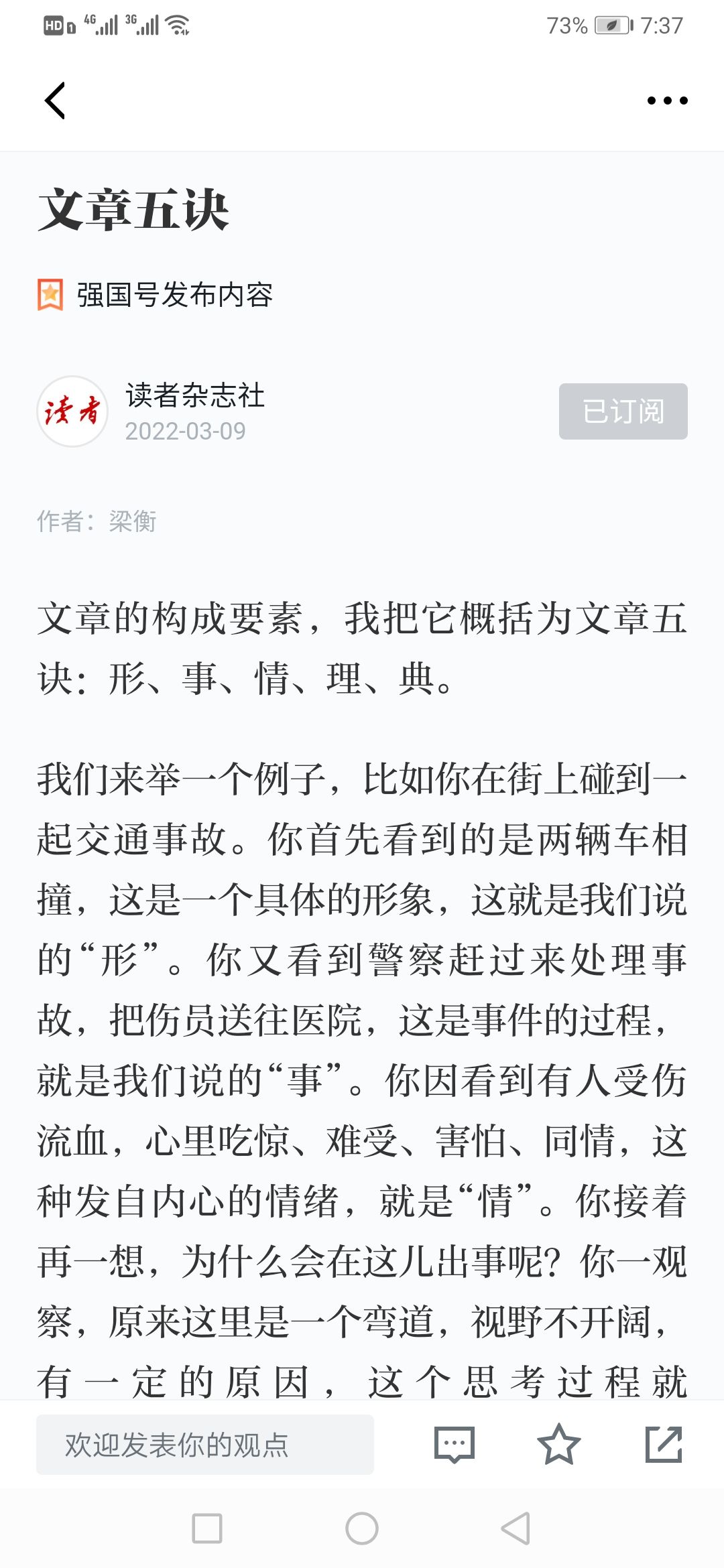Tap the 已订阅 subscription button

coord(623,411)
